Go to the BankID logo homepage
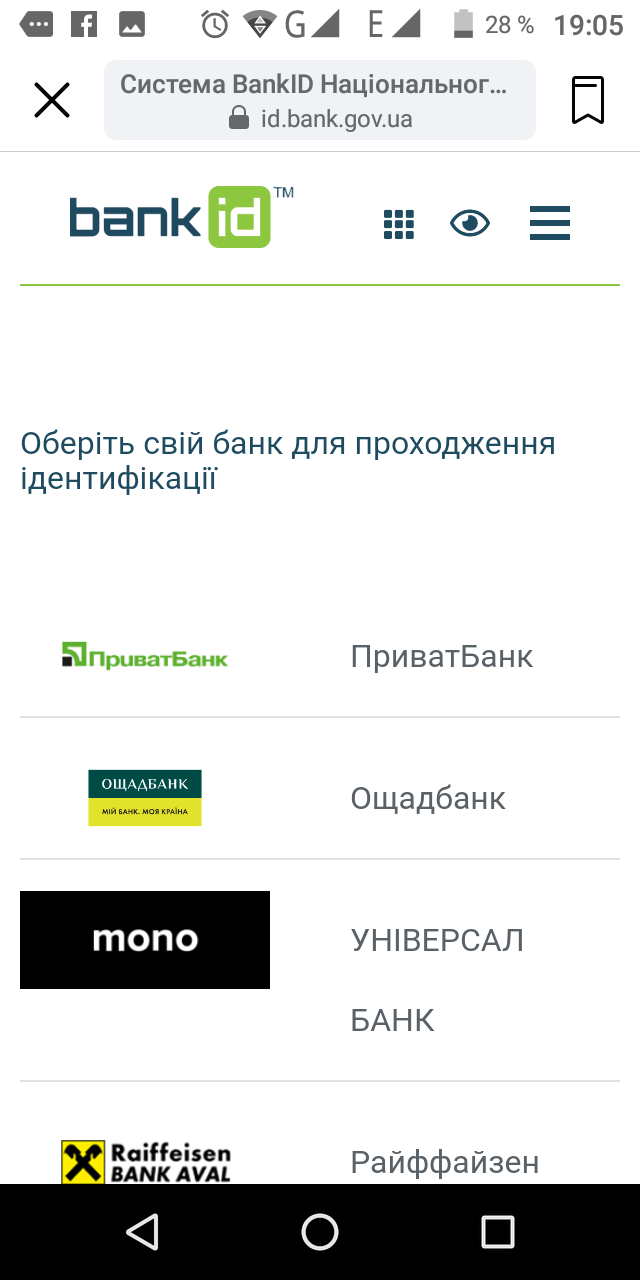Screen dimensions: 640x1280 click(182, 217)
